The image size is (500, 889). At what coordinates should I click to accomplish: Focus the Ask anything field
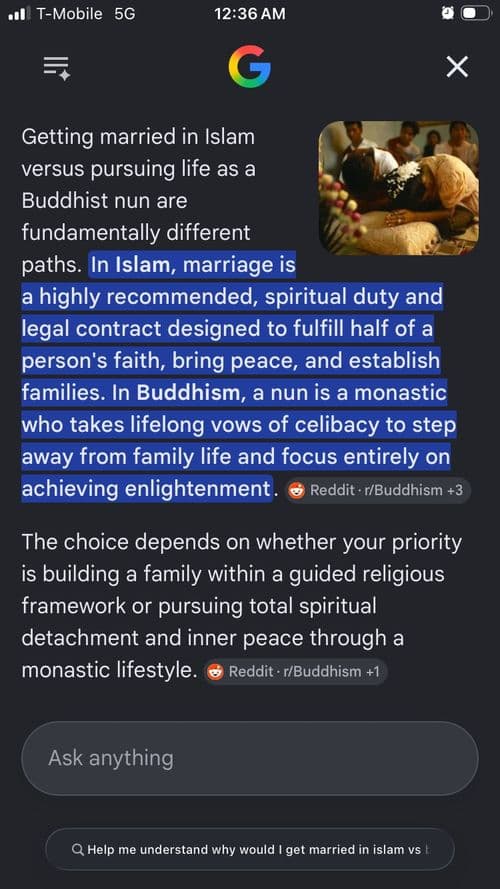pyautogui.click(x=250, y=758)
